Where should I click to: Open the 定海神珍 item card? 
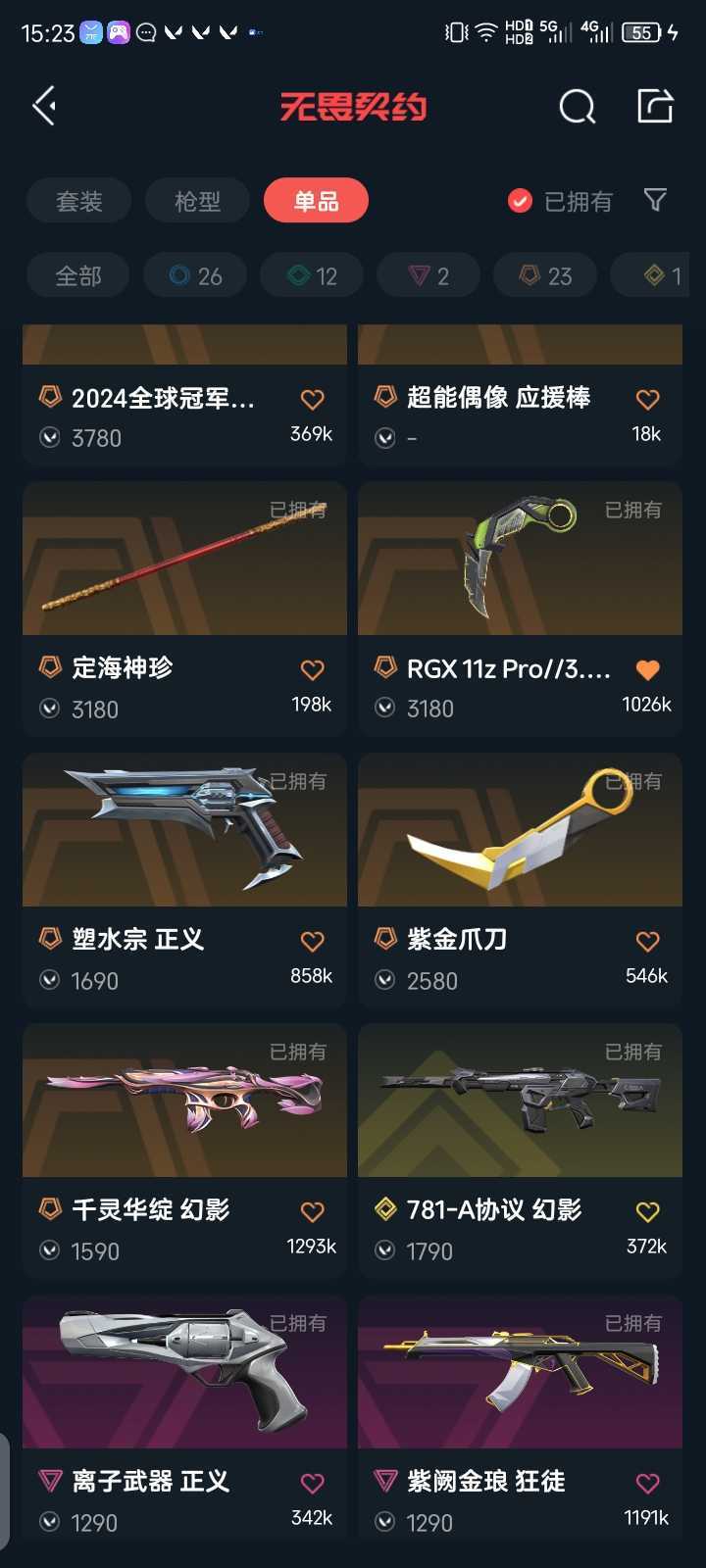[184, 609]
